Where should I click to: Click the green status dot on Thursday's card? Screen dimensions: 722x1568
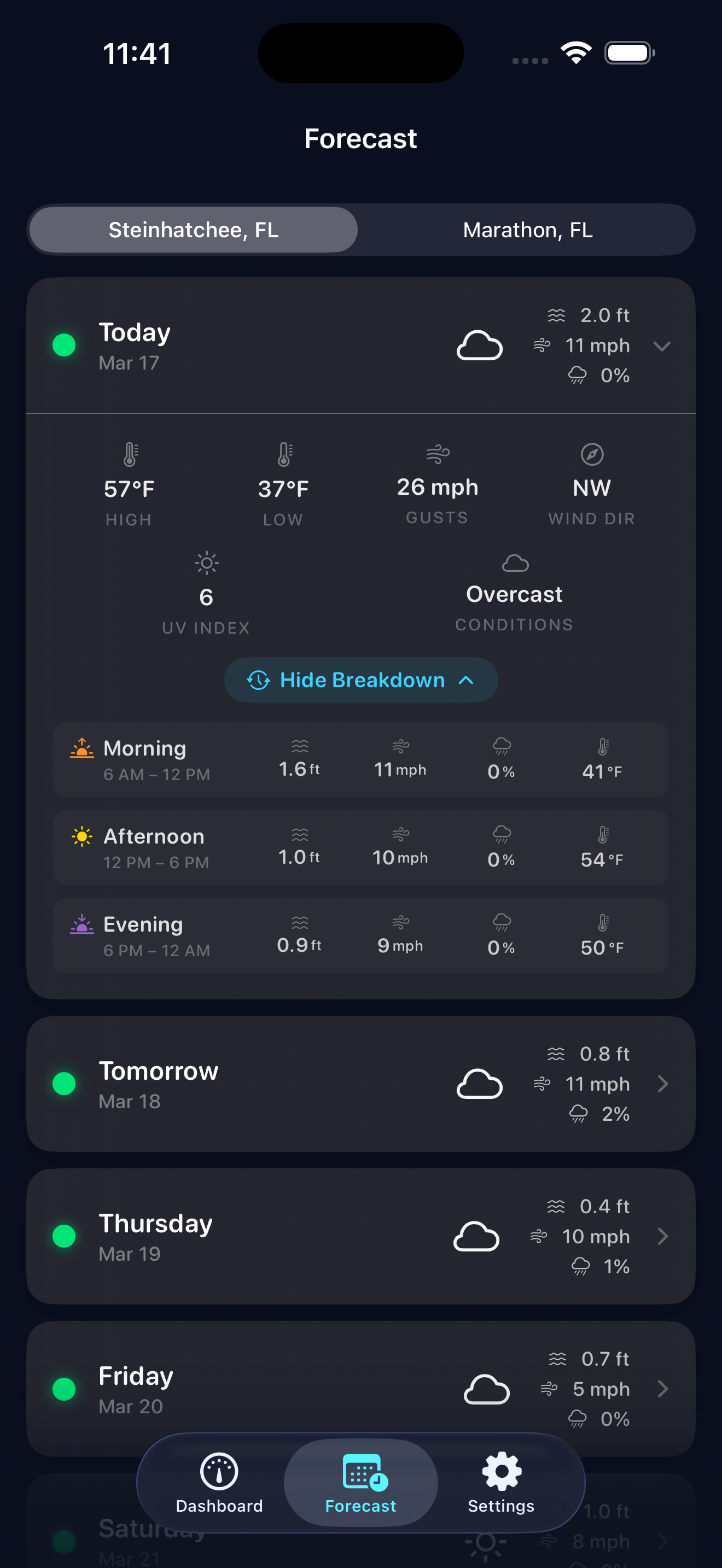[64, 1236]
